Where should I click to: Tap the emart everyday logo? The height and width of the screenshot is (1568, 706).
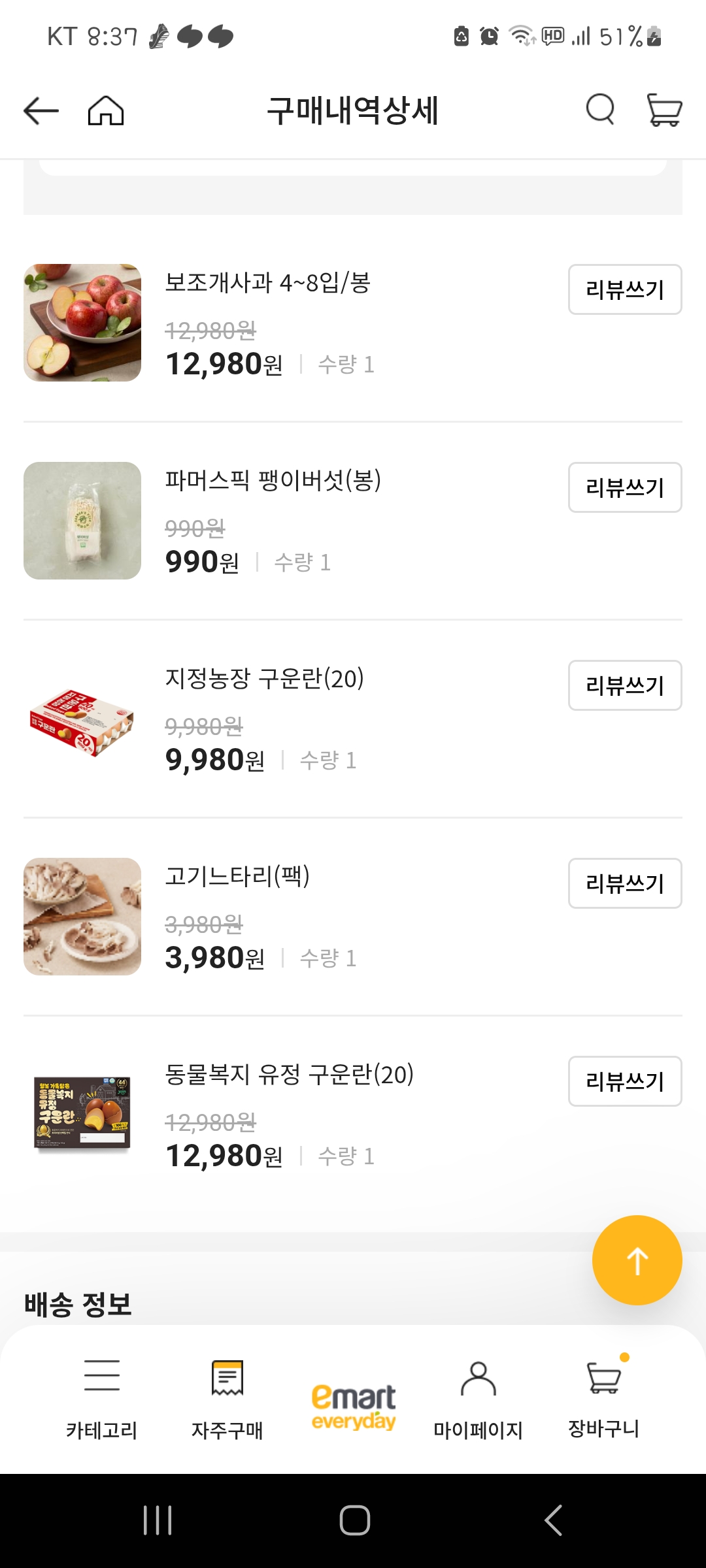(x=353, y=1401)
